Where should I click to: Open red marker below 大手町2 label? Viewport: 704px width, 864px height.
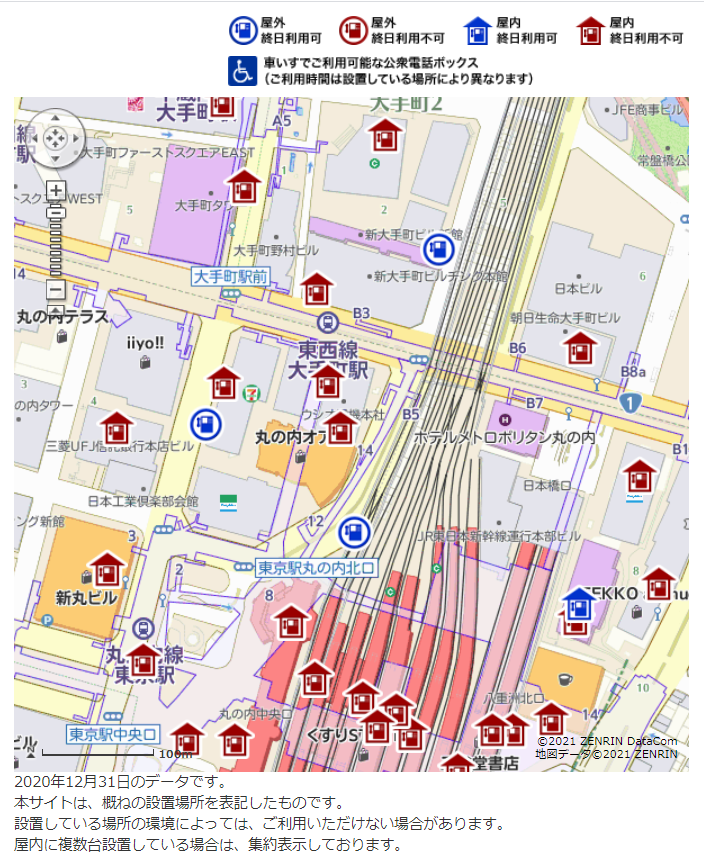click(x=384, y=137)
